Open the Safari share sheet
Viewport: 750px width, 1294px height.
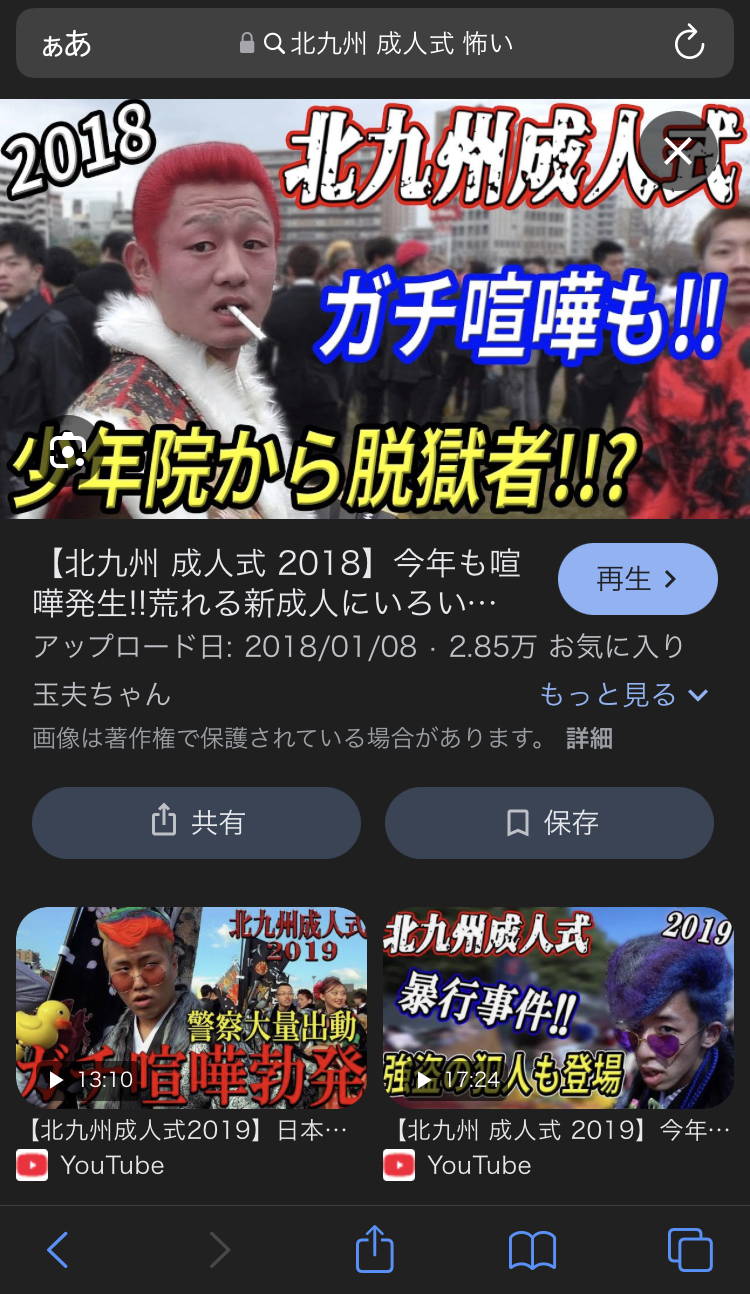tap(375, 1250)
